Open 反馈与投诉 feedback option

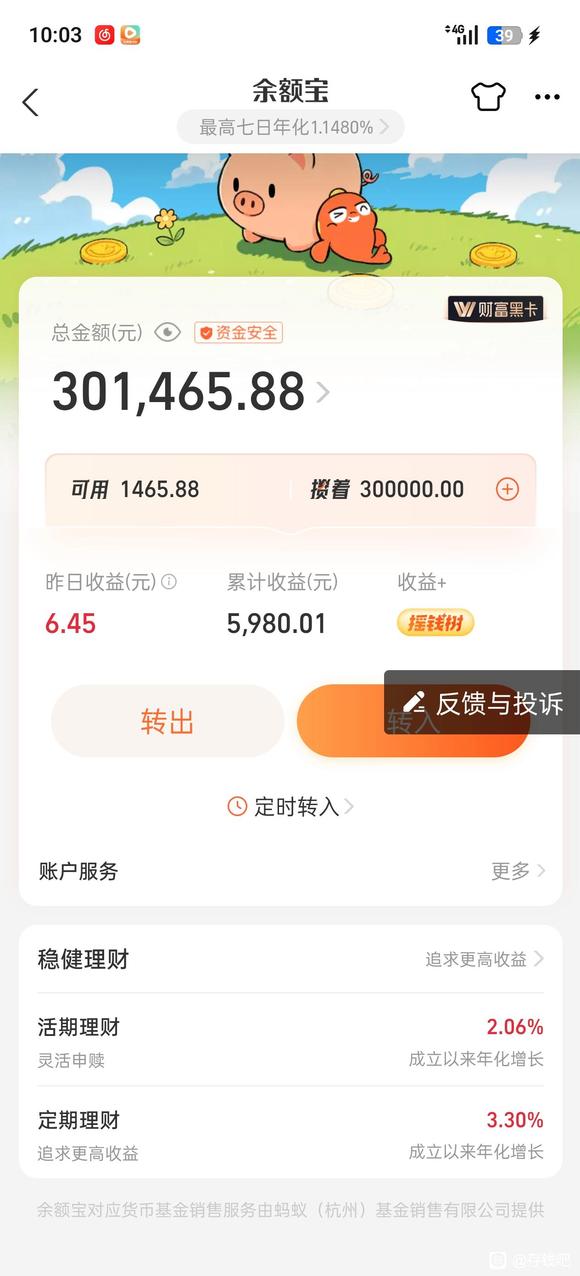482,702
